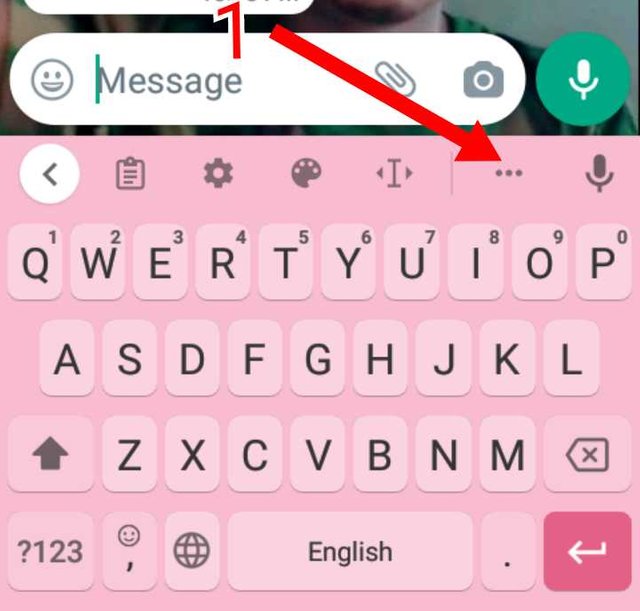Open the text cursor editing tool

click(394, 174)
